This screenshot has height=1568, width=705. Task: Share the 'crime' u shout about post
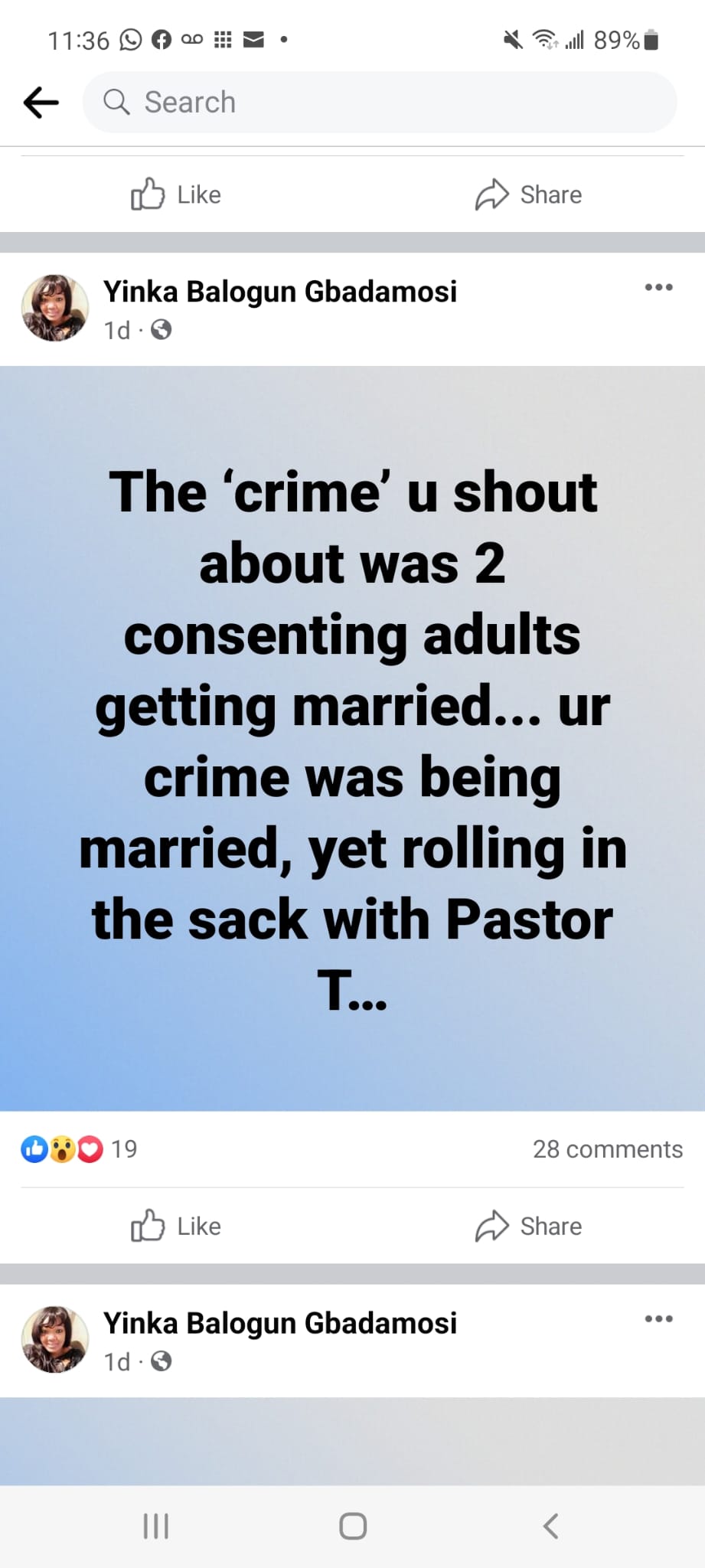coord(528,1226)
